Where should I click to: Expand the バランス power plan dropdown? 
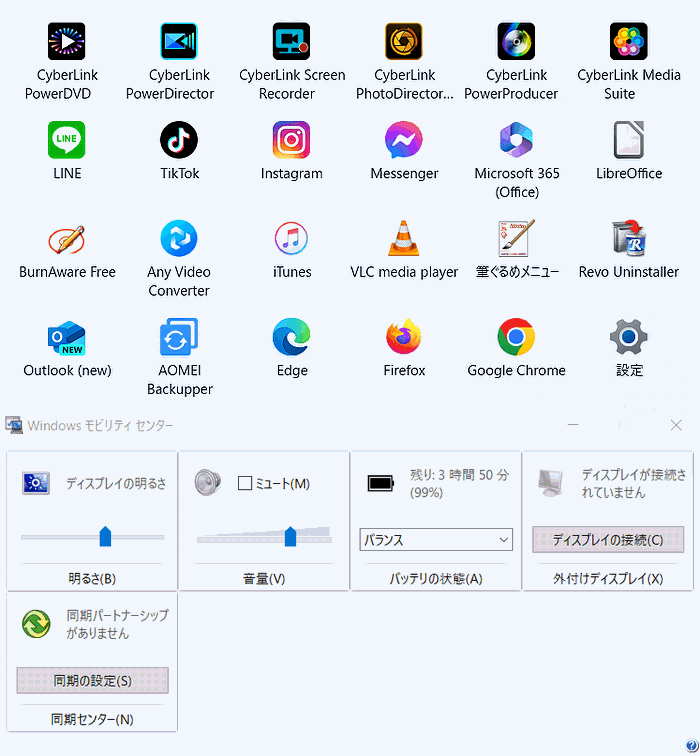pos(436,540)
